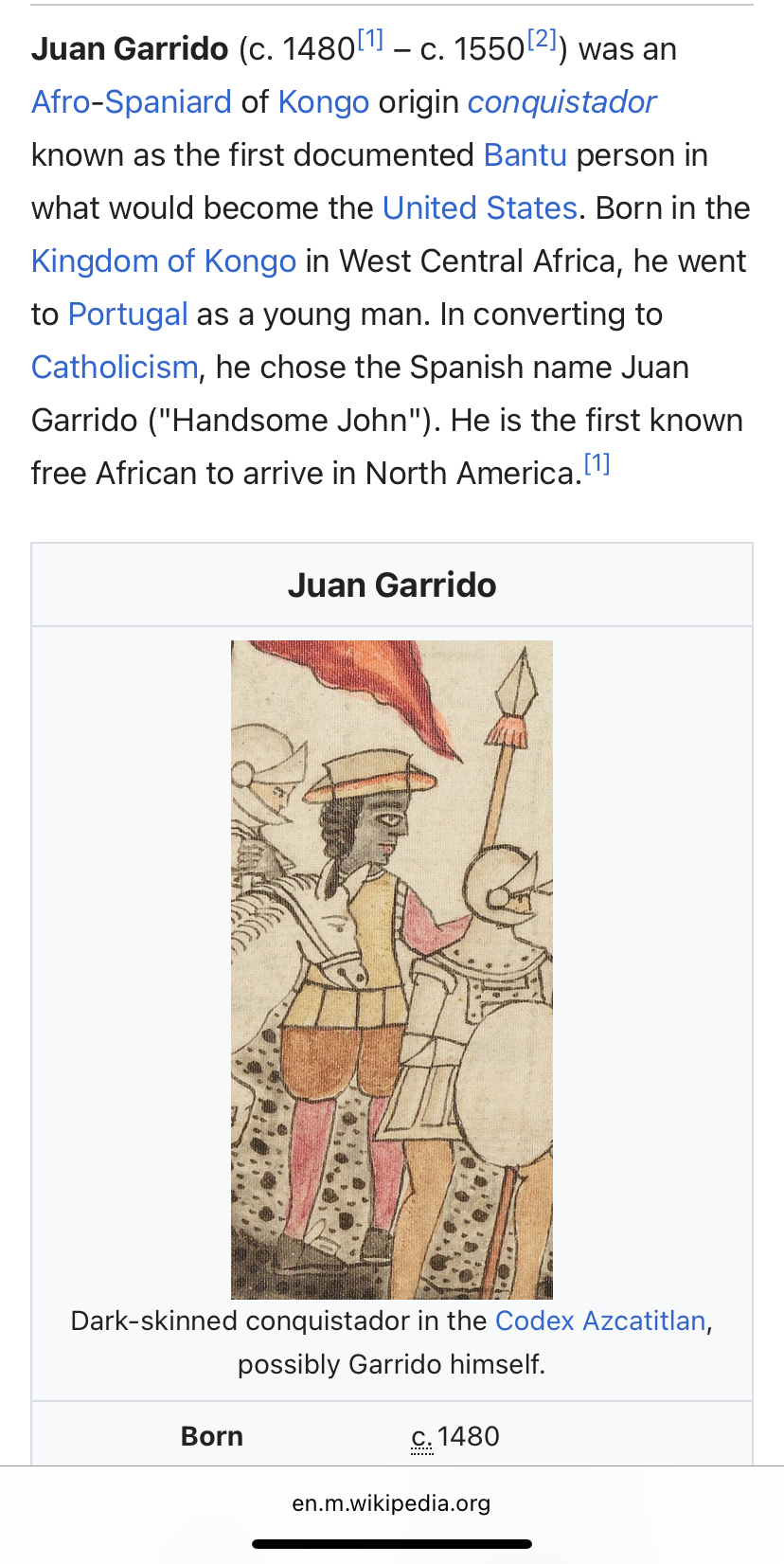
Task: Follow the Portugal link
Action: (128, 314)
